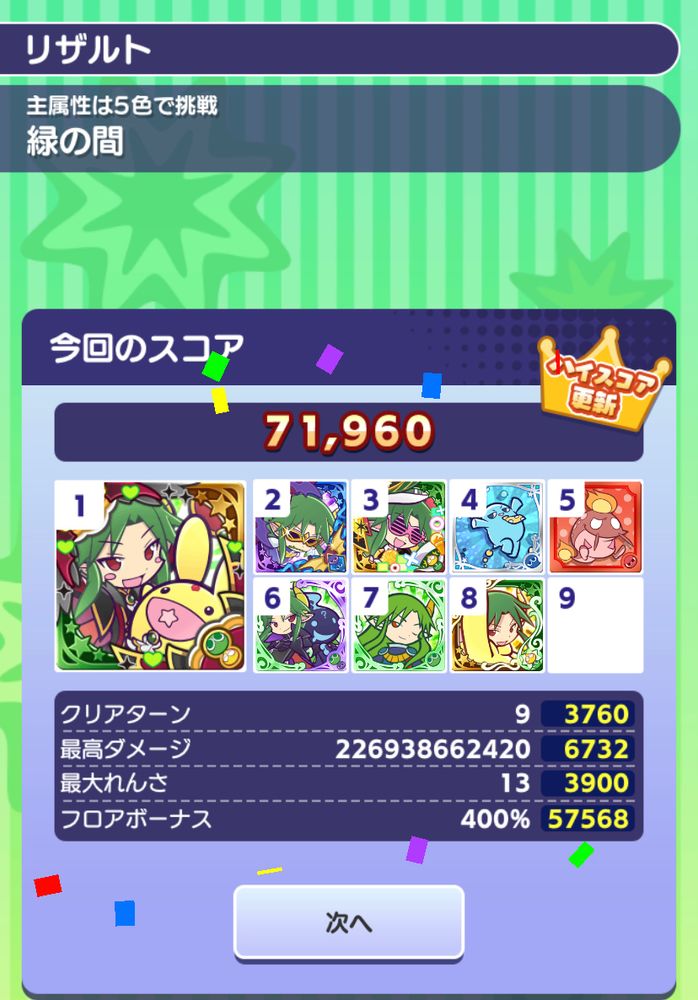This screenshot has width=698, height=1000.
Task: View character card in slot 2
Action: (x=300, y=527)
